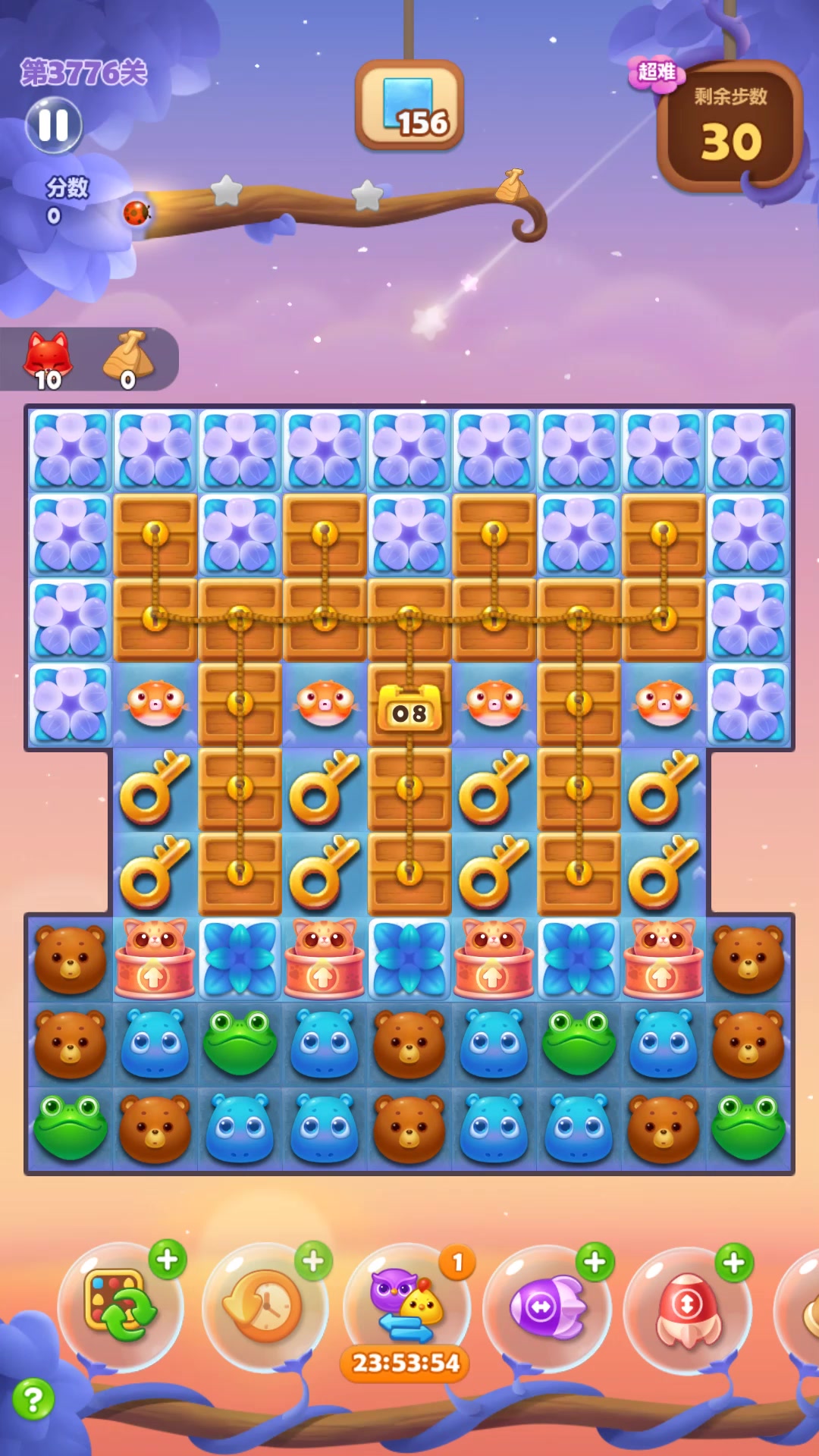Use the purple horizontal-arrow booster
819x1456 pixels.
click(547, 1306)
